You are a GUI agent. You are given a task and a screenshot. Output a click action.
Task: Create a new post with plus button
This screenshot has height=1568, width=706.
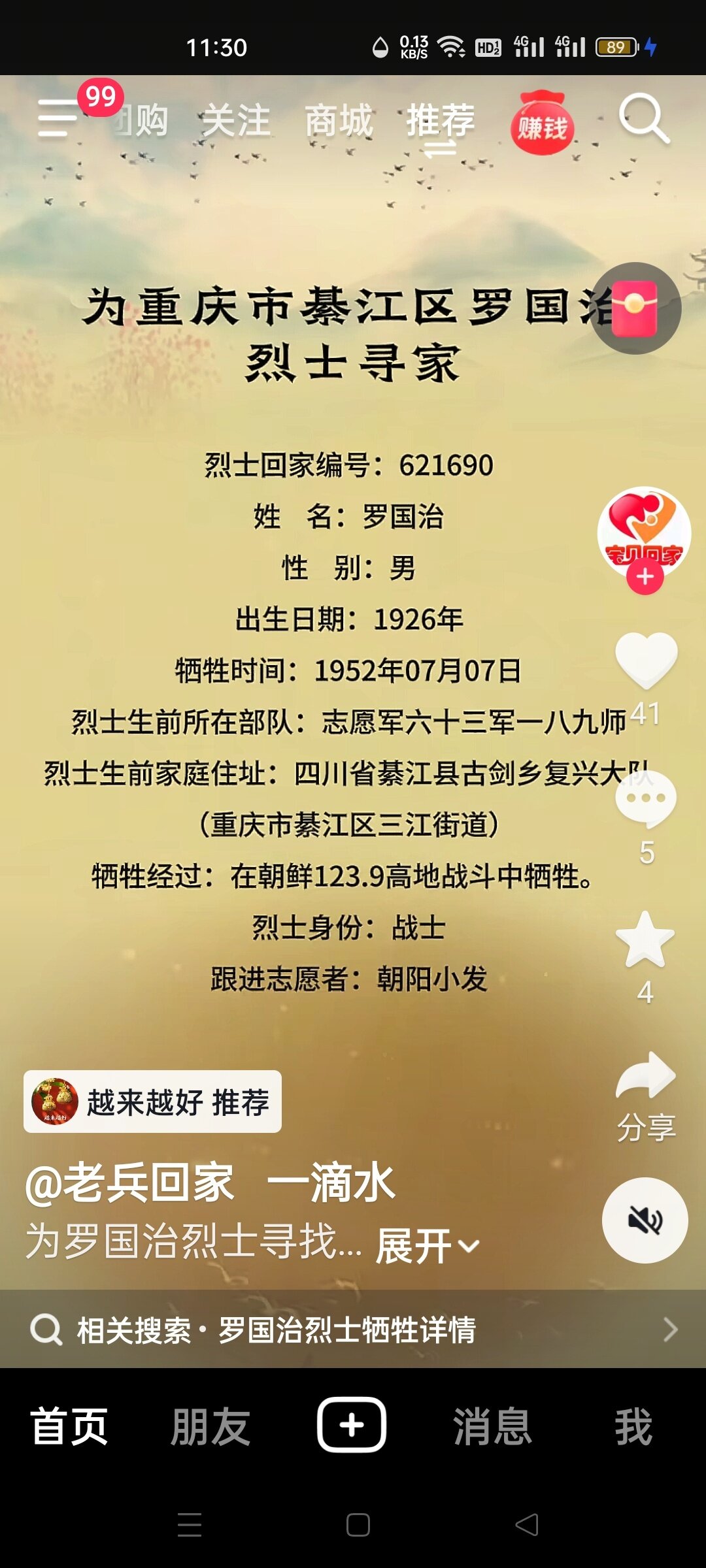352,1425
